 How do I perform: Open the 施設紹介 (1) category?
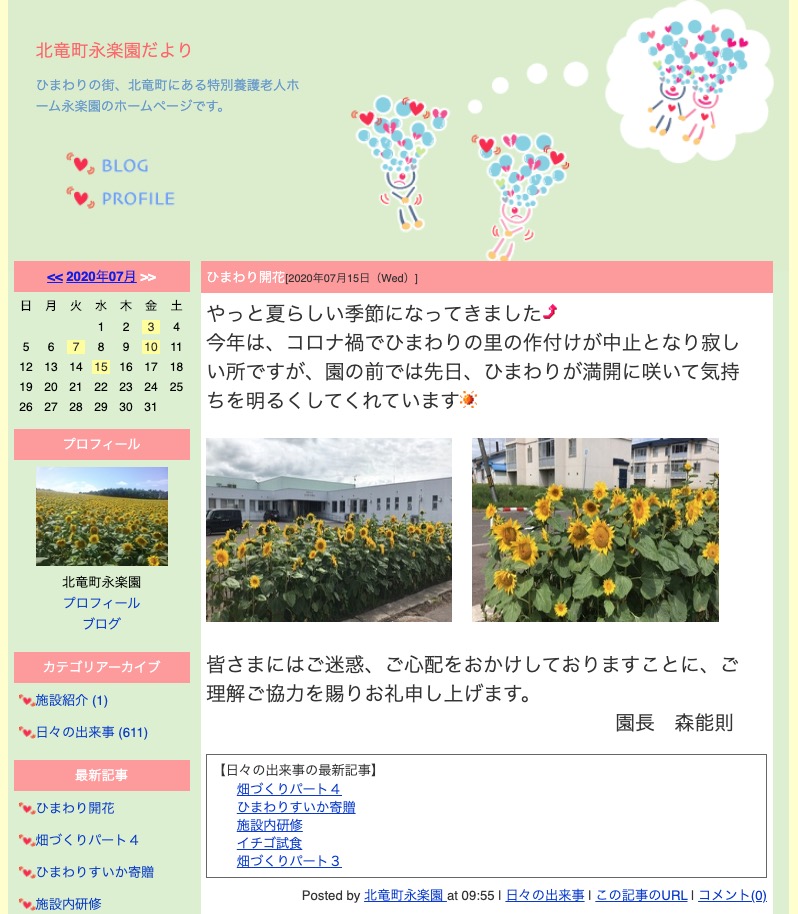71,700
